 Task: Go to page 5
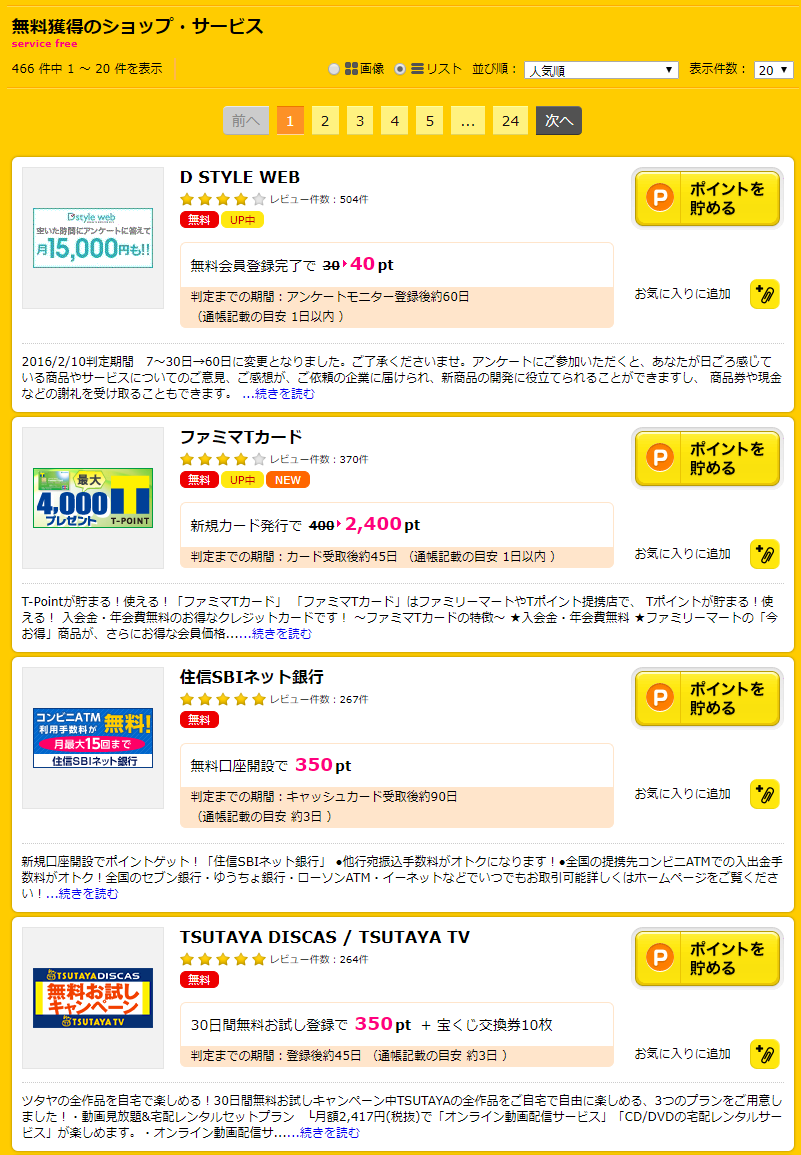coord(429,121)
